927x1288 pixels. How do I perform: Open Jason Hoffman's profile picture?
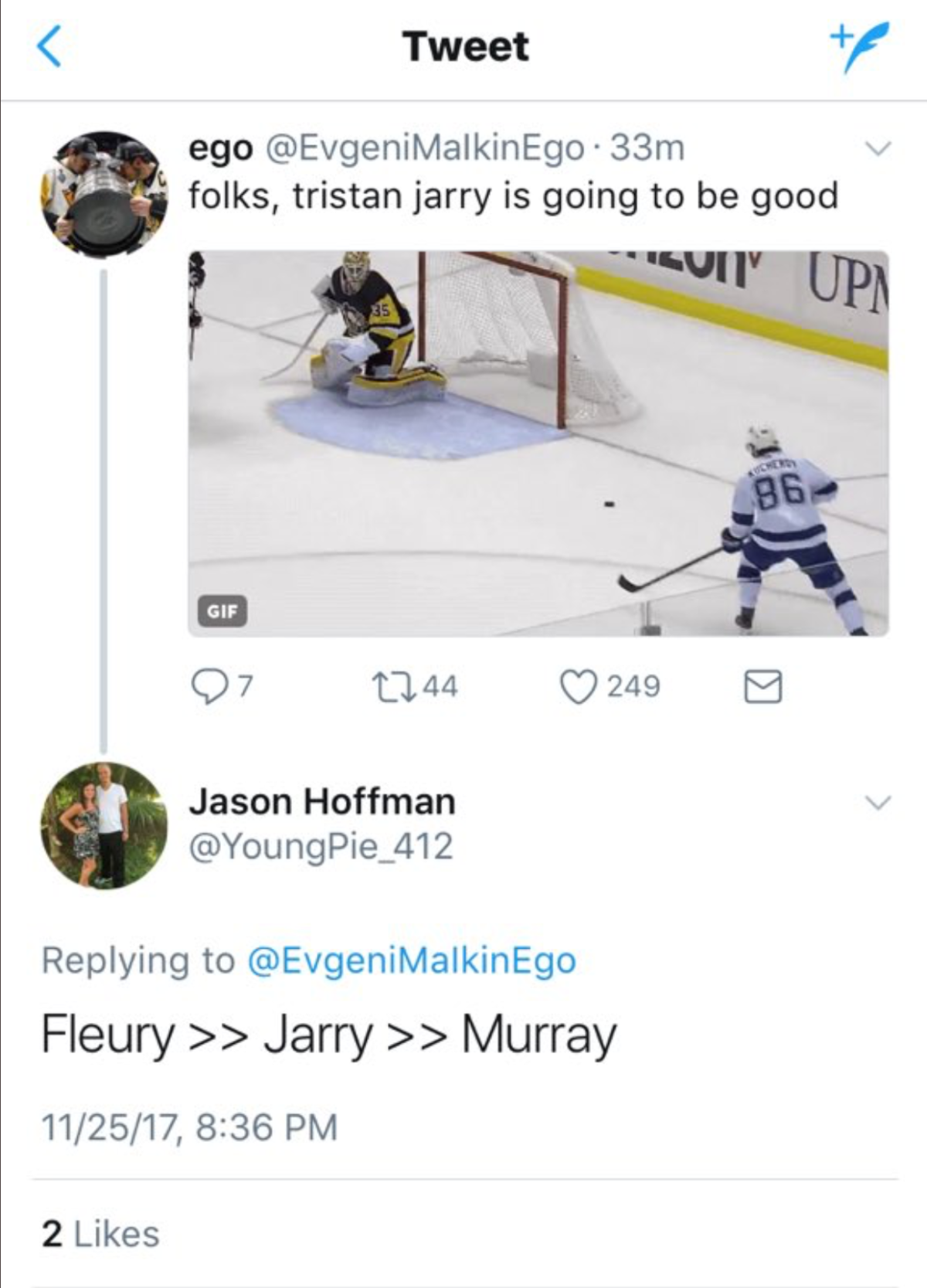point(104,825)
